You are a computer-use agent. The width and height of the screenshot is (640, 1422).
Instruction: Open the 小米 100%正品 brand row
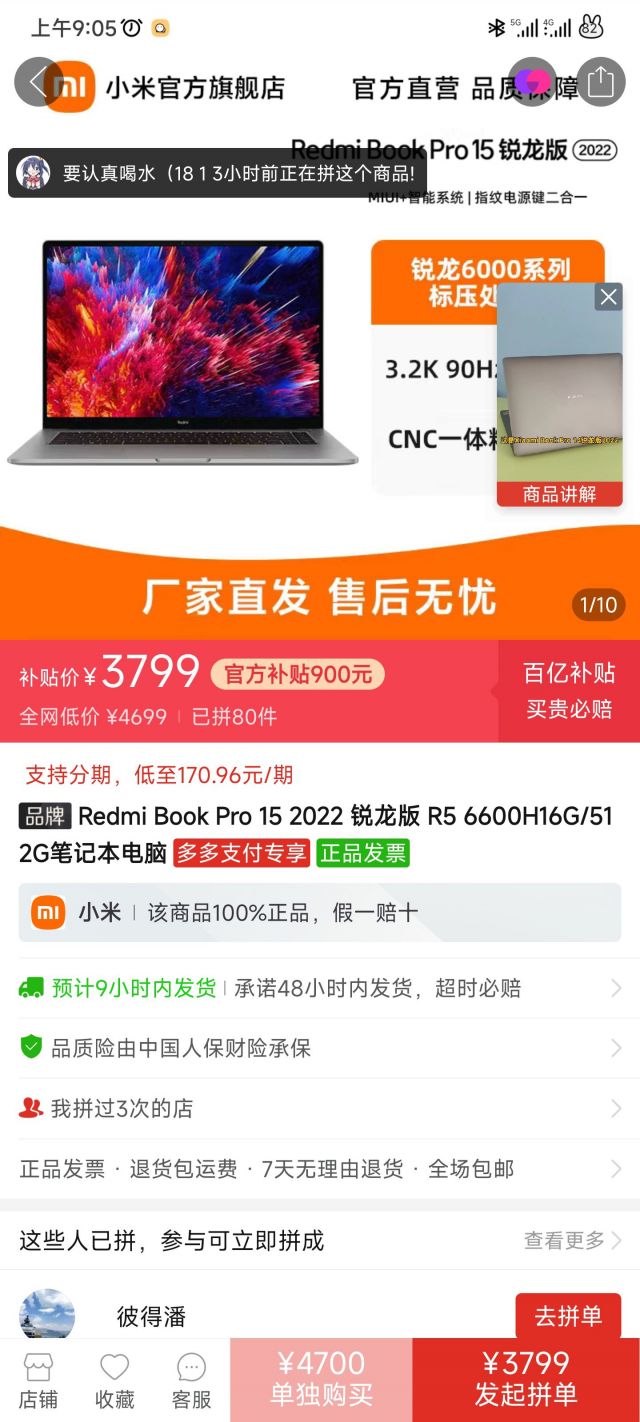pyautogui.click(x=320, y=912)
